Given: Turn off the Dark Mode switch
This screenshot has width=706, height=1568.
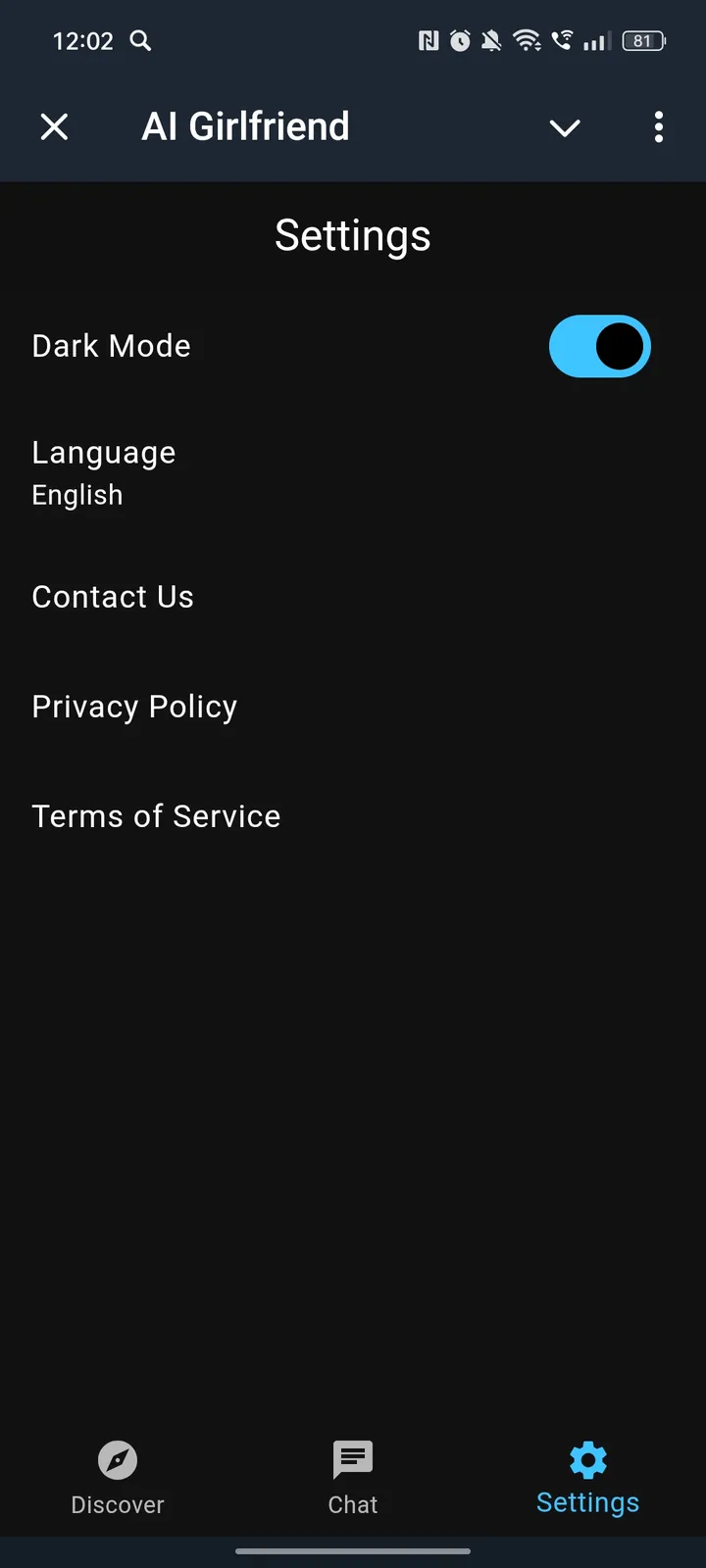Looking at the screenshot, I should tap(599, 346).
